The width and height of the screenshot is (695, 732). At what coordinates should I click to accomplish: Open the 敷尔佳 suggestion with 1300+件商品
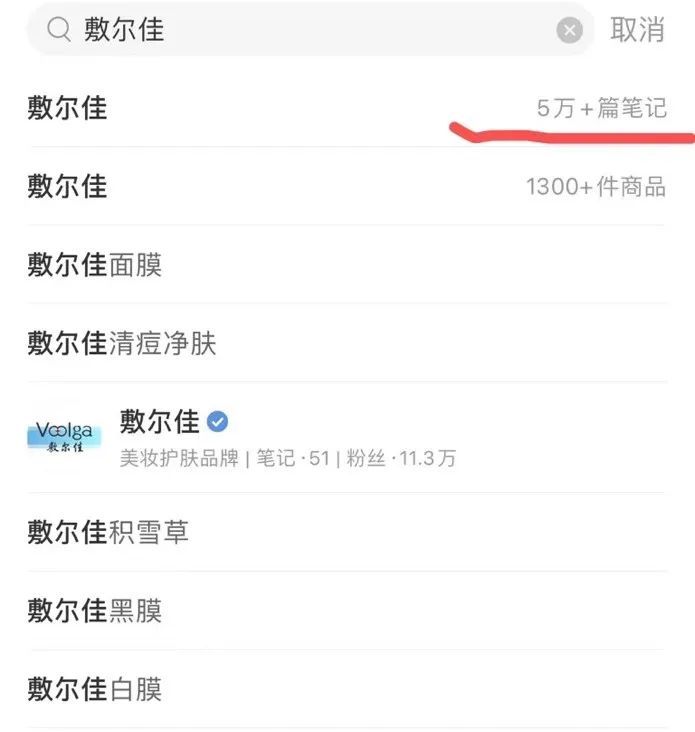click(346, 187)
